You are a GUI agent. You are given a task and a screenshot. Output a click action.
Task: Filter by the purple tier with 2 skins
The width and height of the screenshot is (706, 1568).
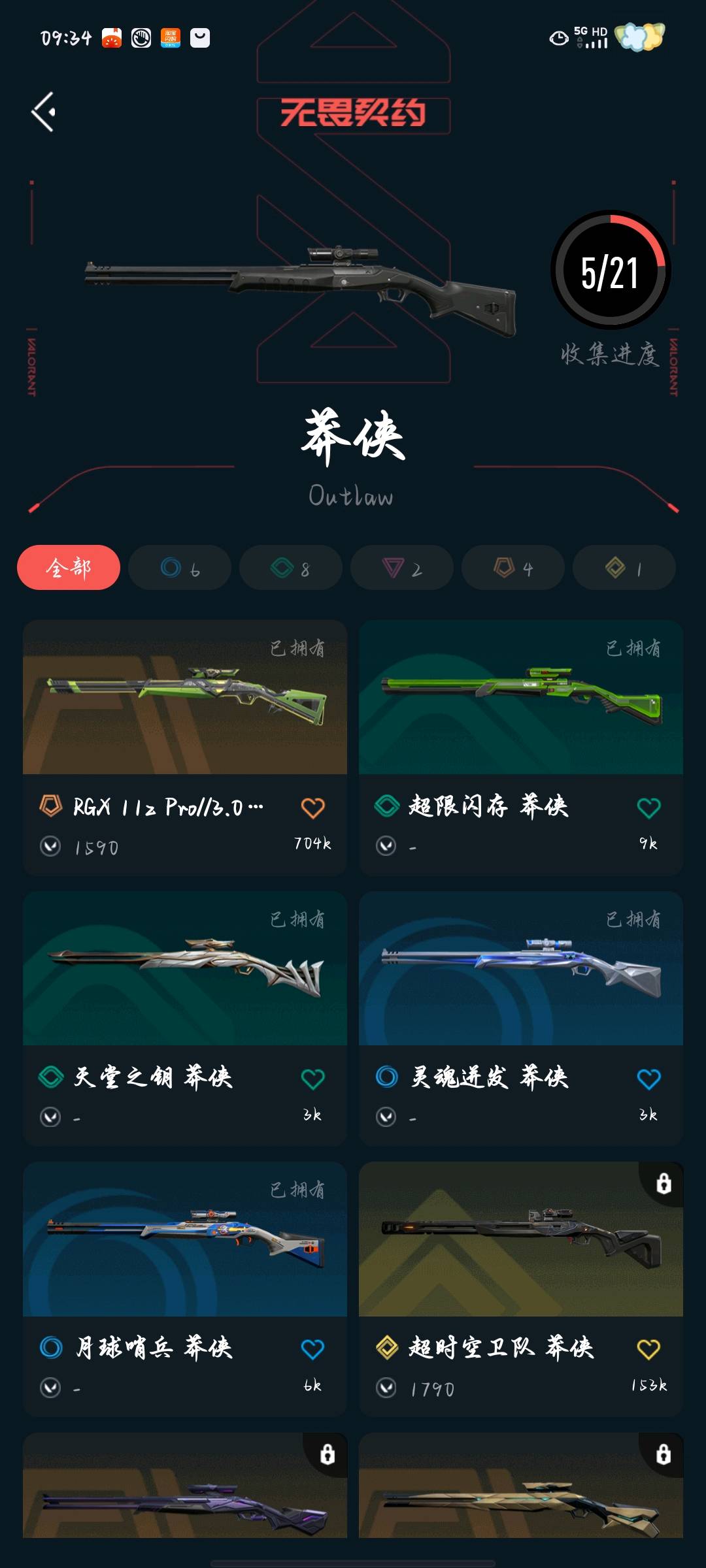pyautogui.click(x=402, y=567)
